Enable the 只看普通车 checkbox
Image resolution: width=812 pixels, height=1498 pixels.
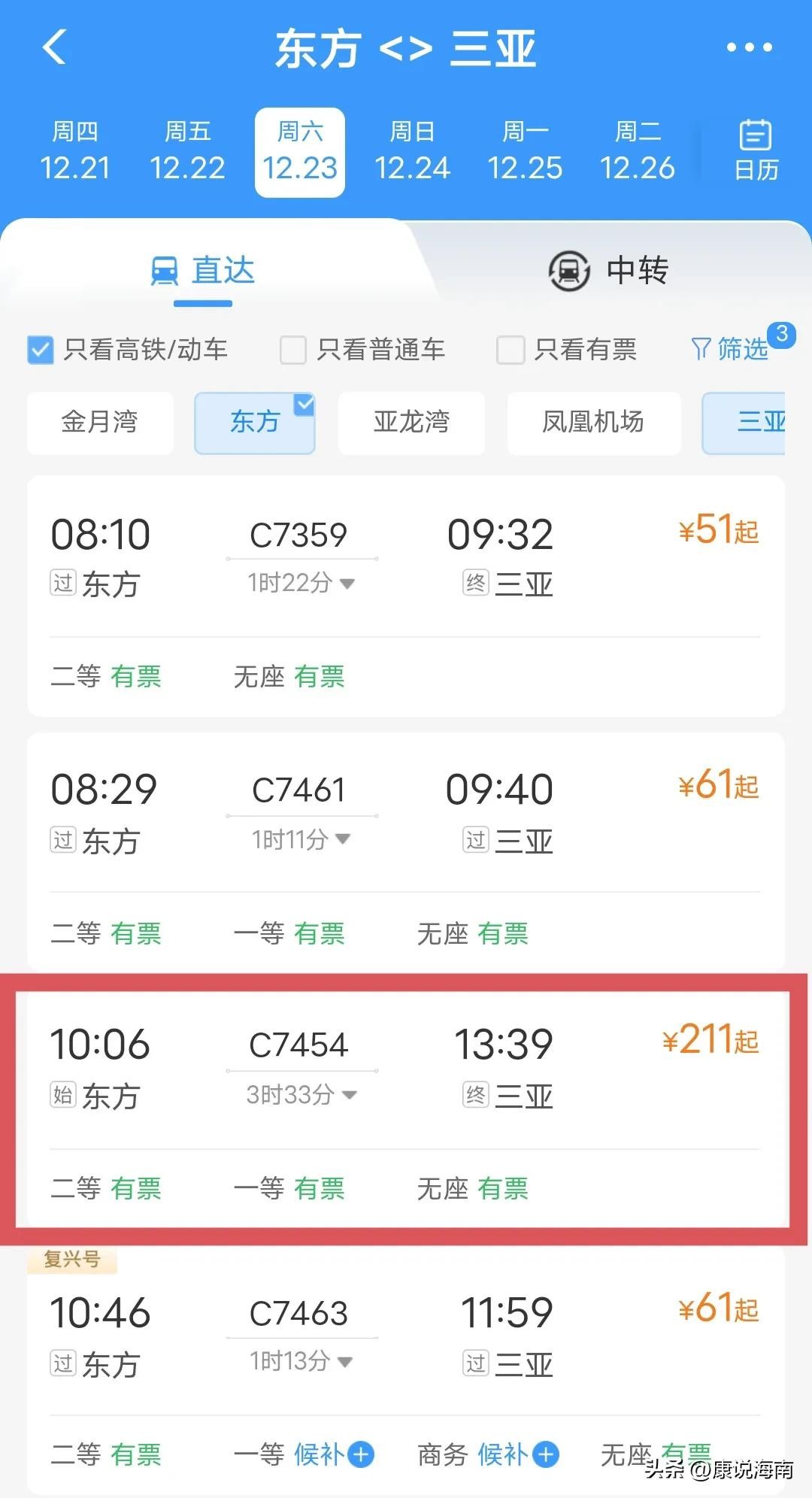[293, 350]
